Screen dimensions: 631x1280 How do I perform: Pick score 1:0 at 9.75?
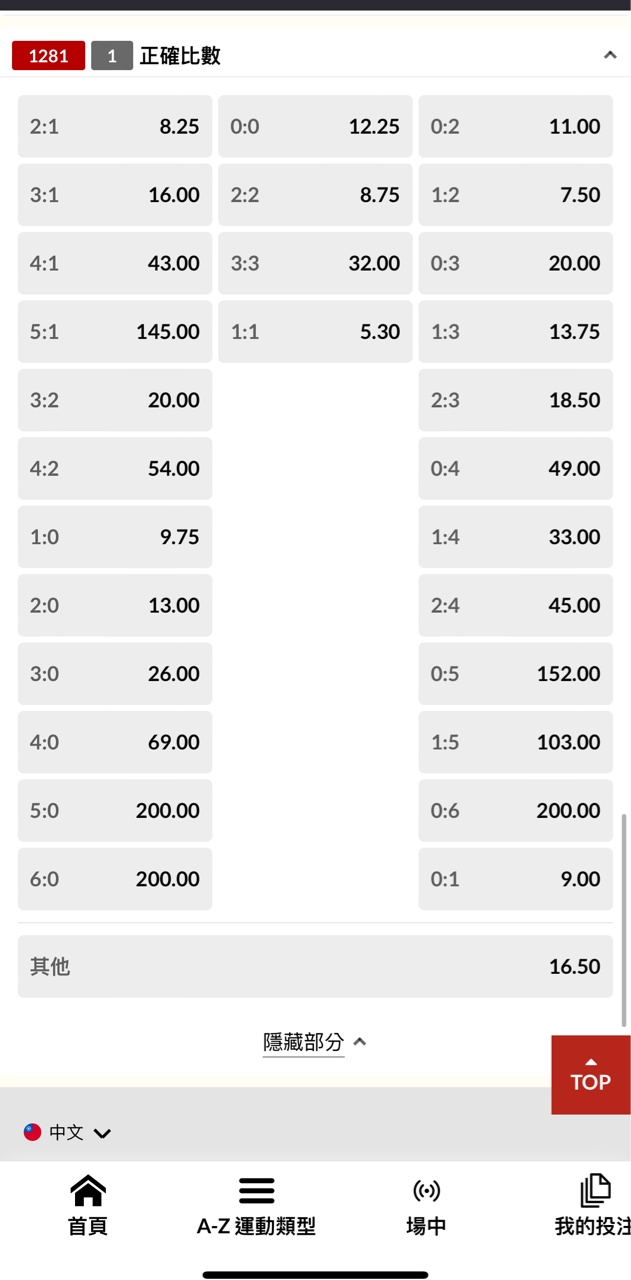(115, 537)
